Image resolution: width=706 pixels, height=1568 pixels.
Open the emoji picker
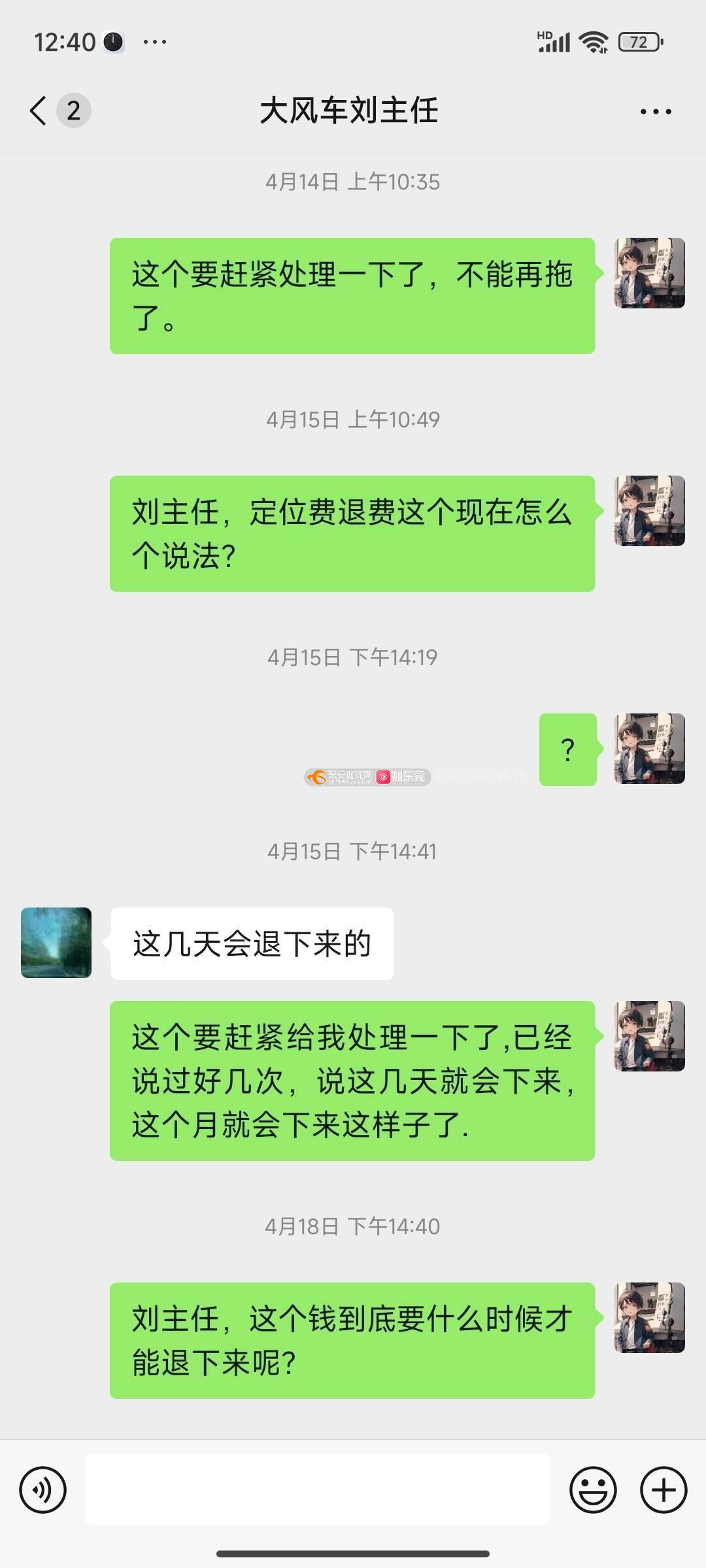pyautogui.click(x=593, y=1490)
